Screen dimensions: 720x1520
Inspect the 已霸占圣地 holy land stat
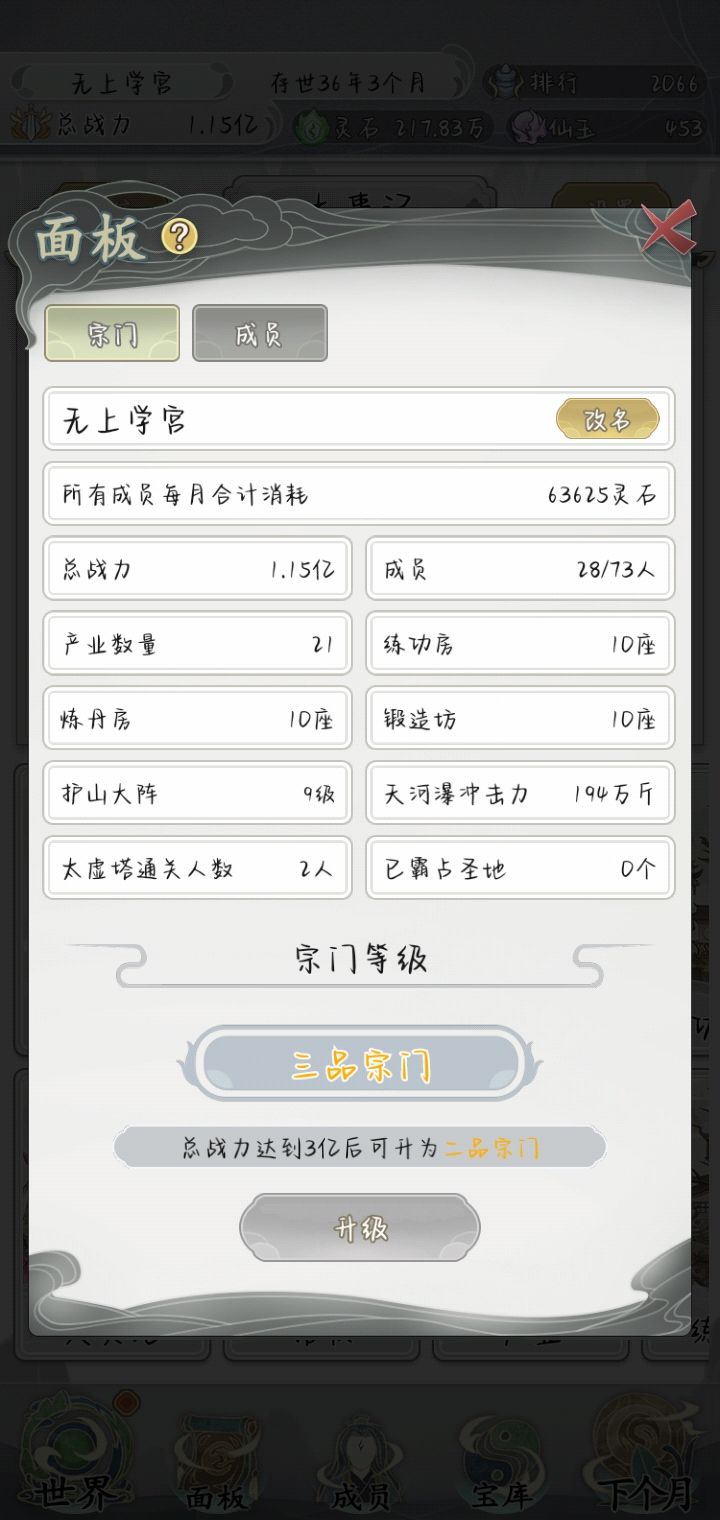519,868
